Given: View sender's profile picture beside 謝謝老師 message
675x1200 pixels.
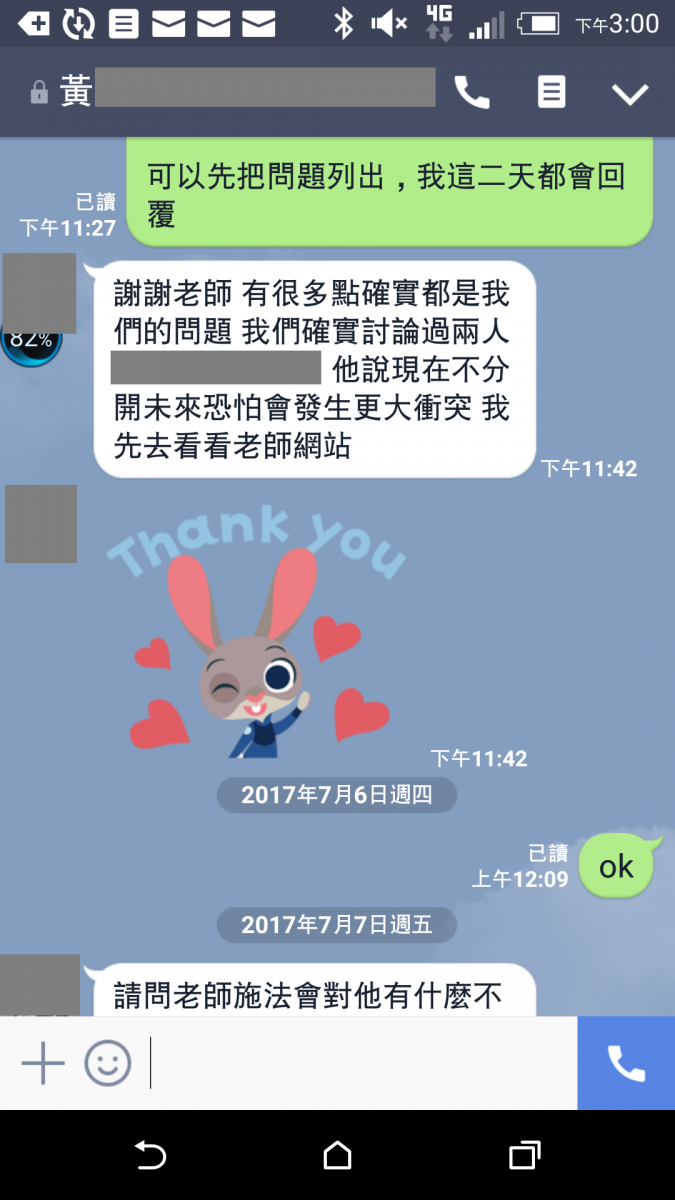Looking at the screenshot, I should pyautogui.click(x=40, y=292).
